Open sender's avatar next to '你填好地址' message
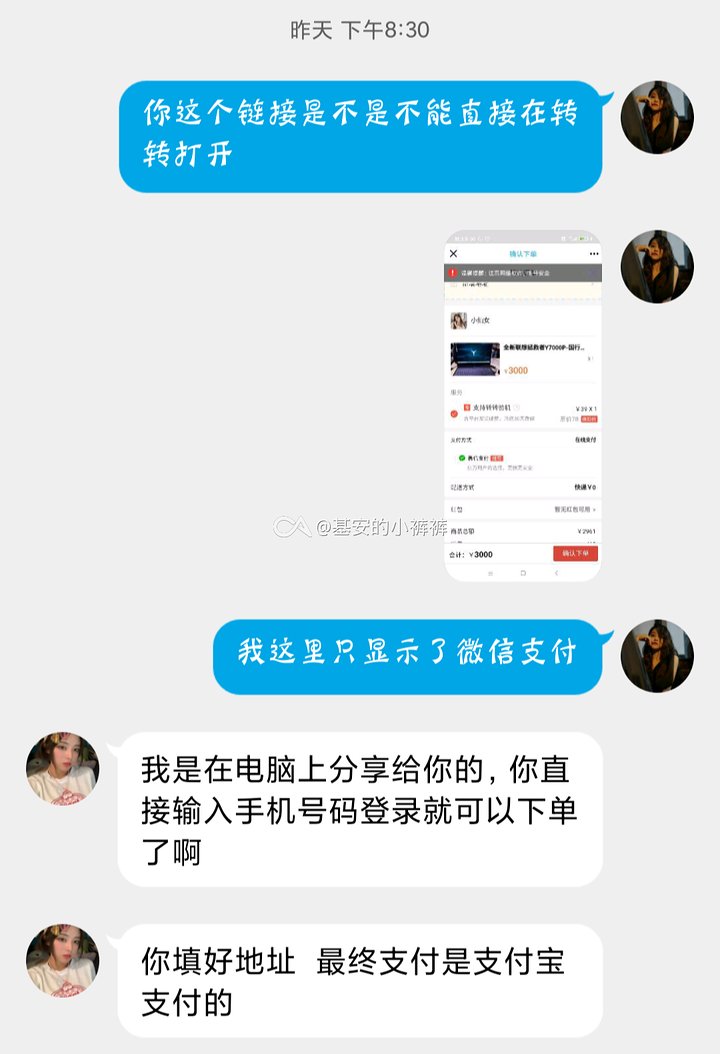The height and width of the screenshot is (1054, 720). (62, 960)
